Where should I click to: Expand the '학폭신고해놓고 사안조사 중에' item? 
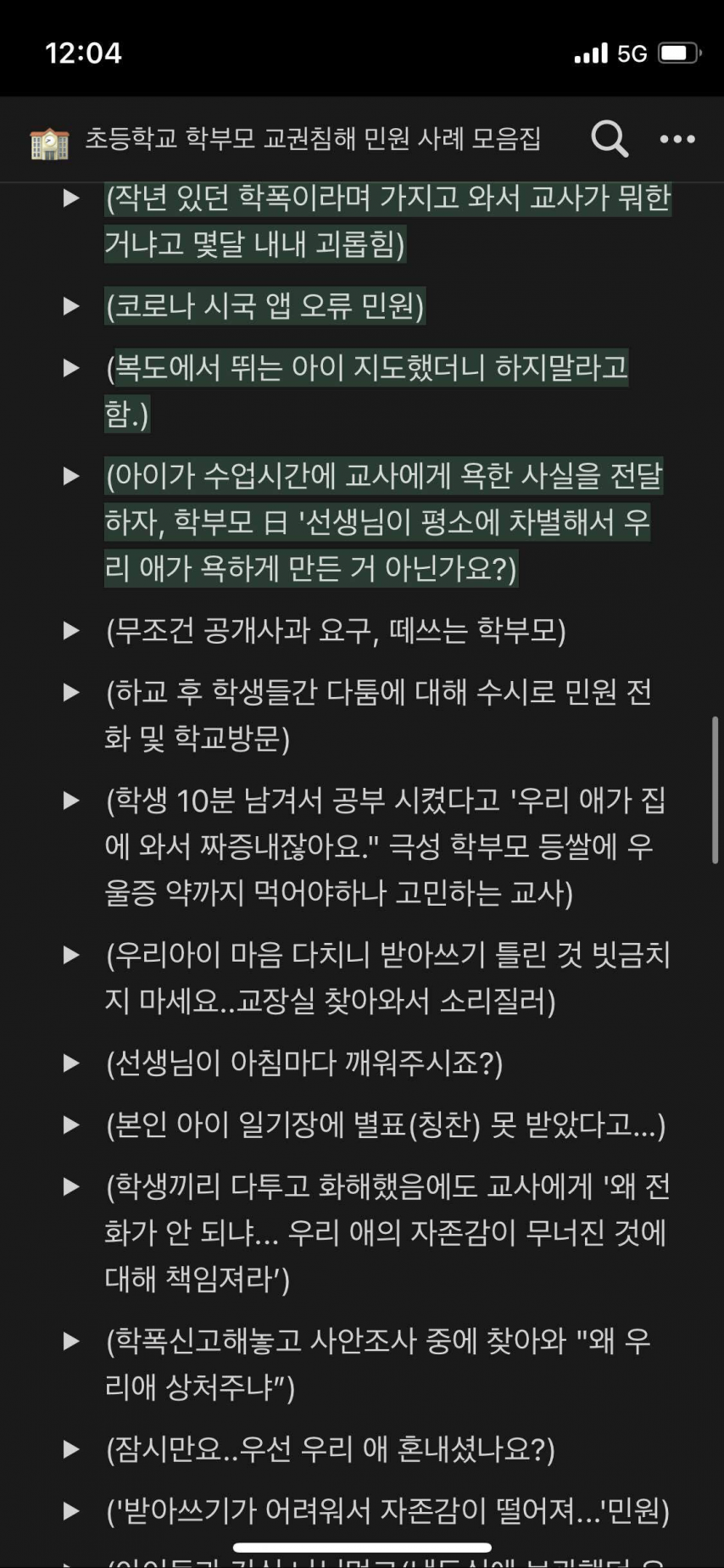click(x=72, y=1342)
